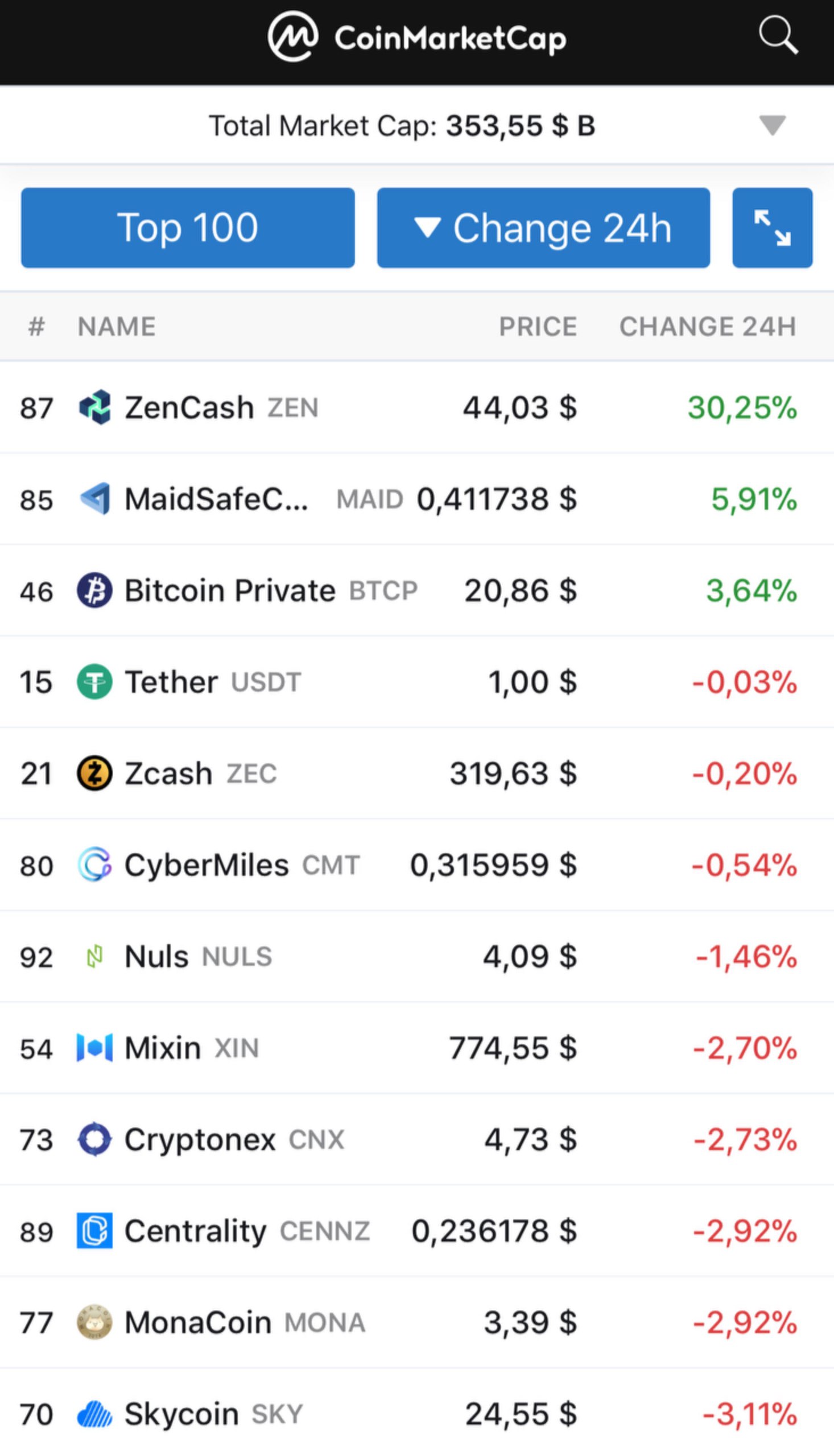The image size is (834, 1456).
Task: Expand the Total Market Cap dropdown arrow
Action: pos(771,125)
